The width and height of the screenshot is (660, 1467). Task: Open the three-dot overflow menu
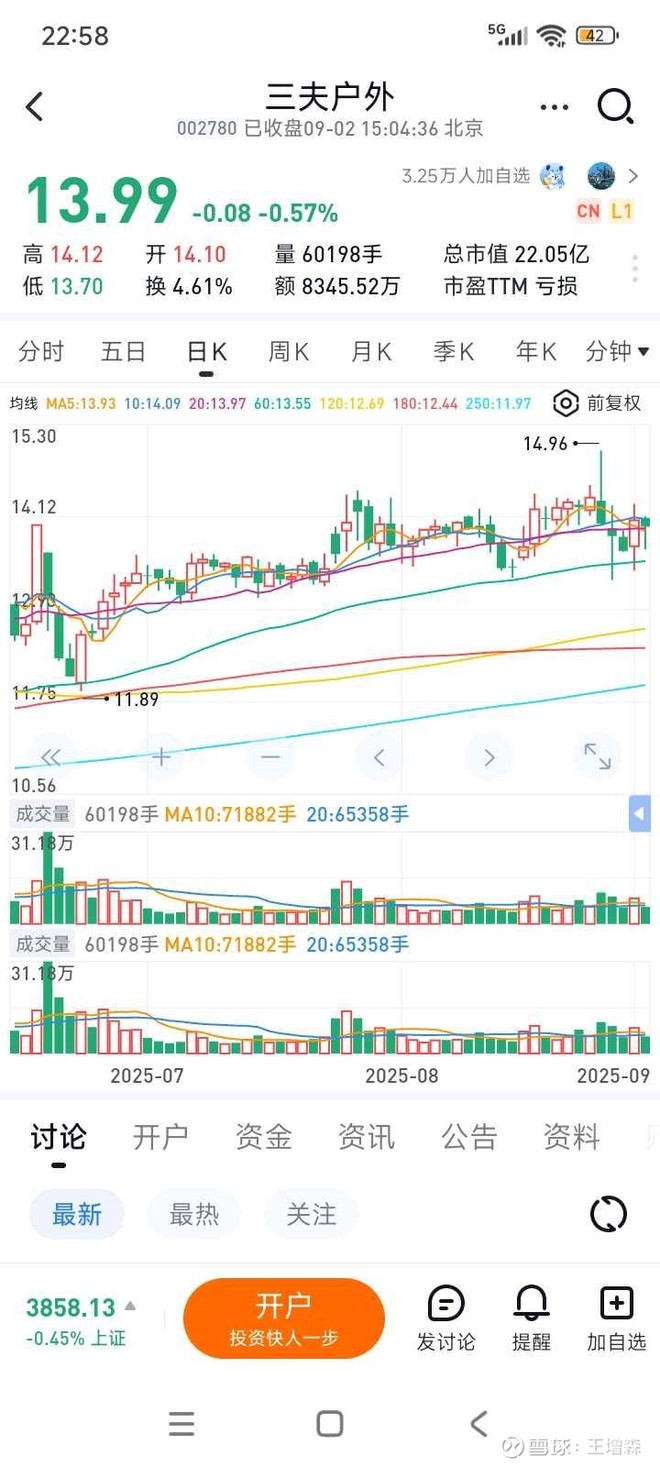pos(553,107)
